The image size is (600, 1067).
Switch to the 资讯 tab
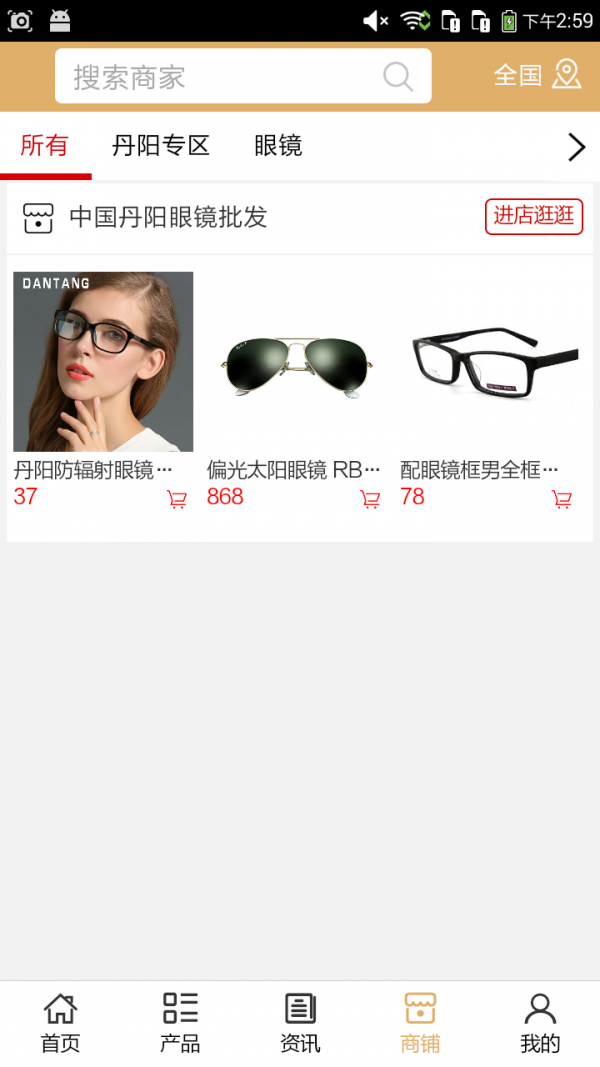300,1023
